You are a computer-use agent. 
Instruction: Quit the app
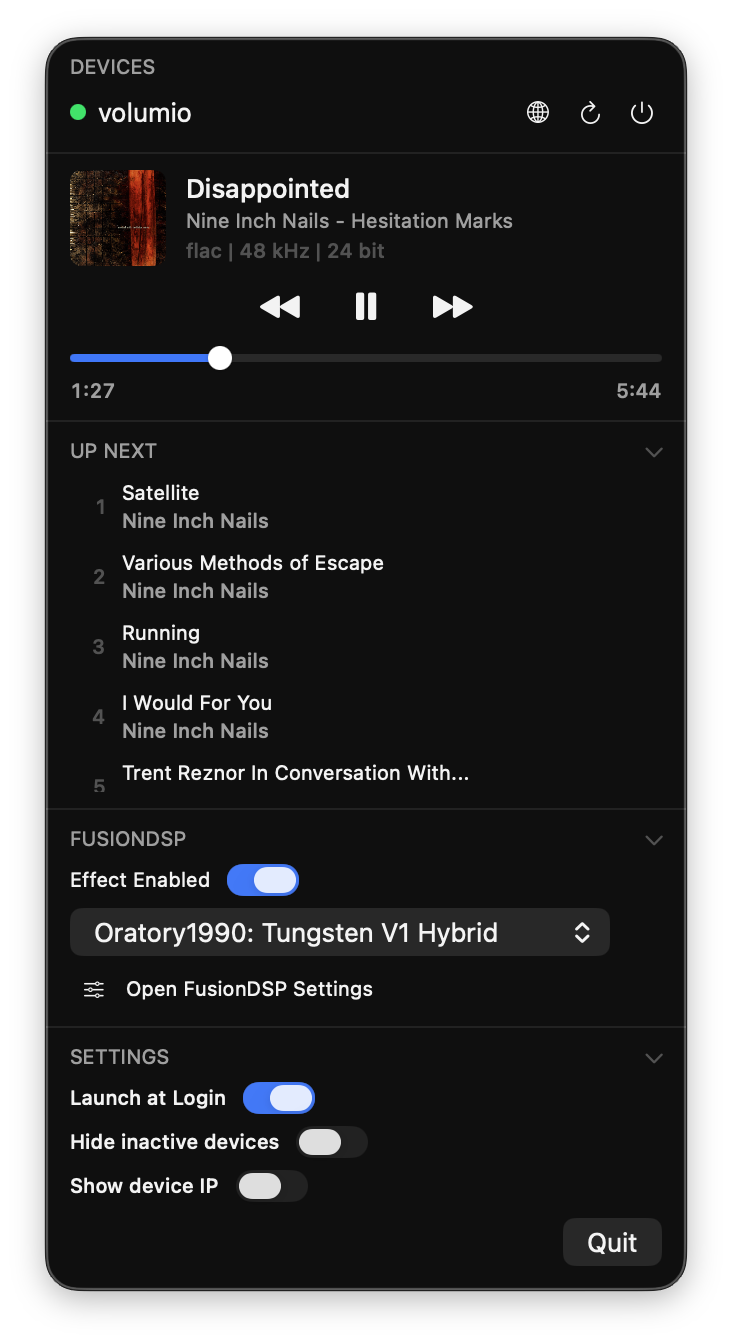tap(612, 1242)
